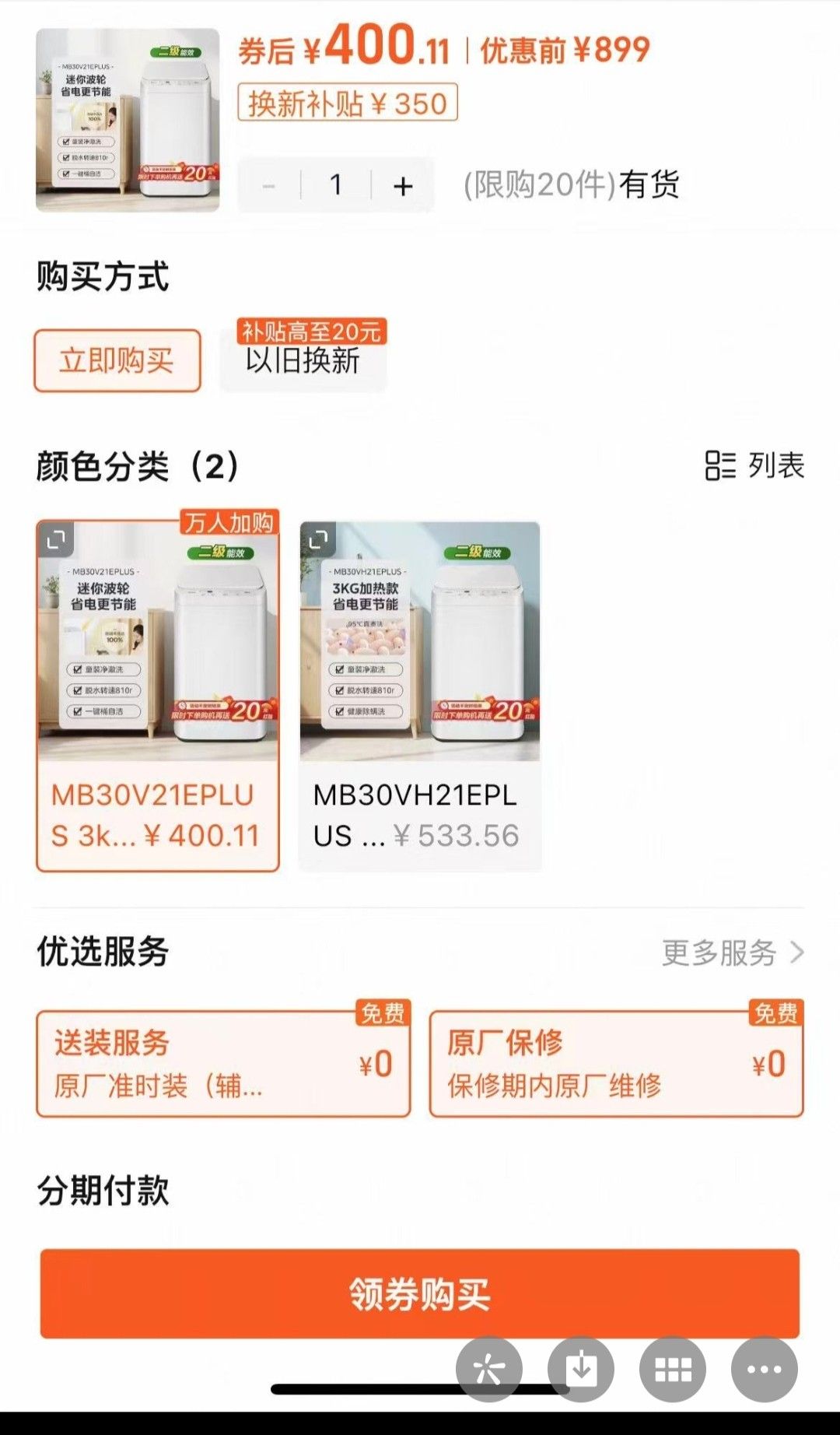Open the floating grid menu icon
840x1435 pixels.
(x=673, y=1369)
